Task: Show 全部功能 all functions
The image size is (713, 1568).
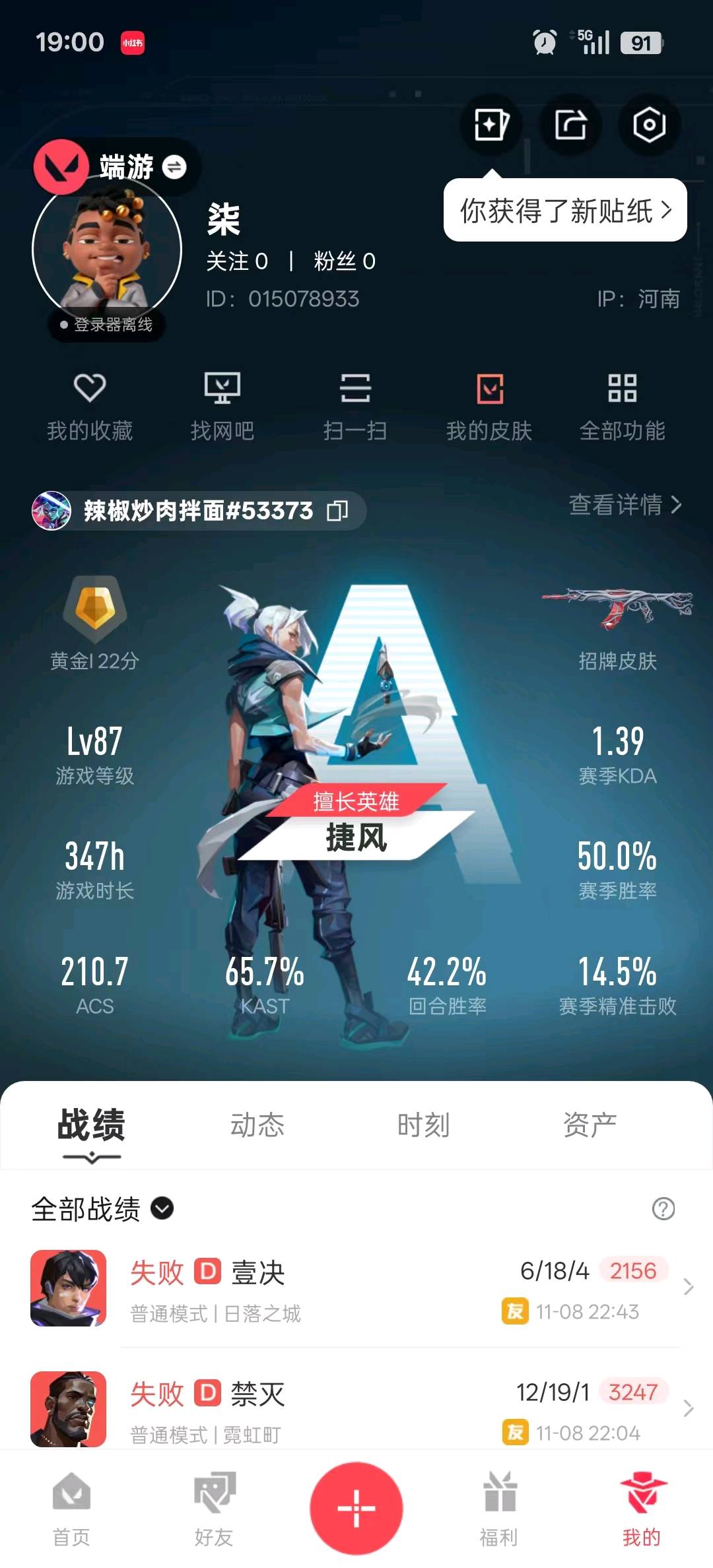Action: 622,405
